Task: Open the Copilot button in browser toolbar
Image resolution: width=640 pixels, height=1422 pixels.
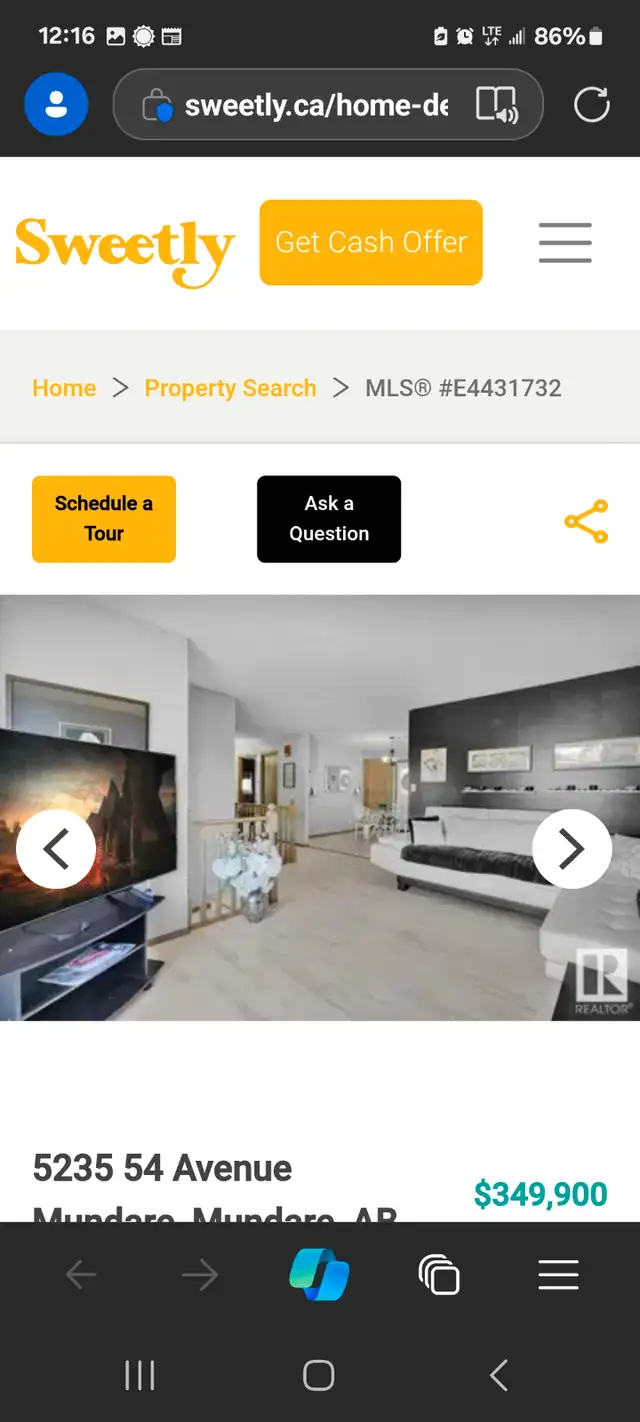Action: pyautogui.click(x=319, y=1275)
